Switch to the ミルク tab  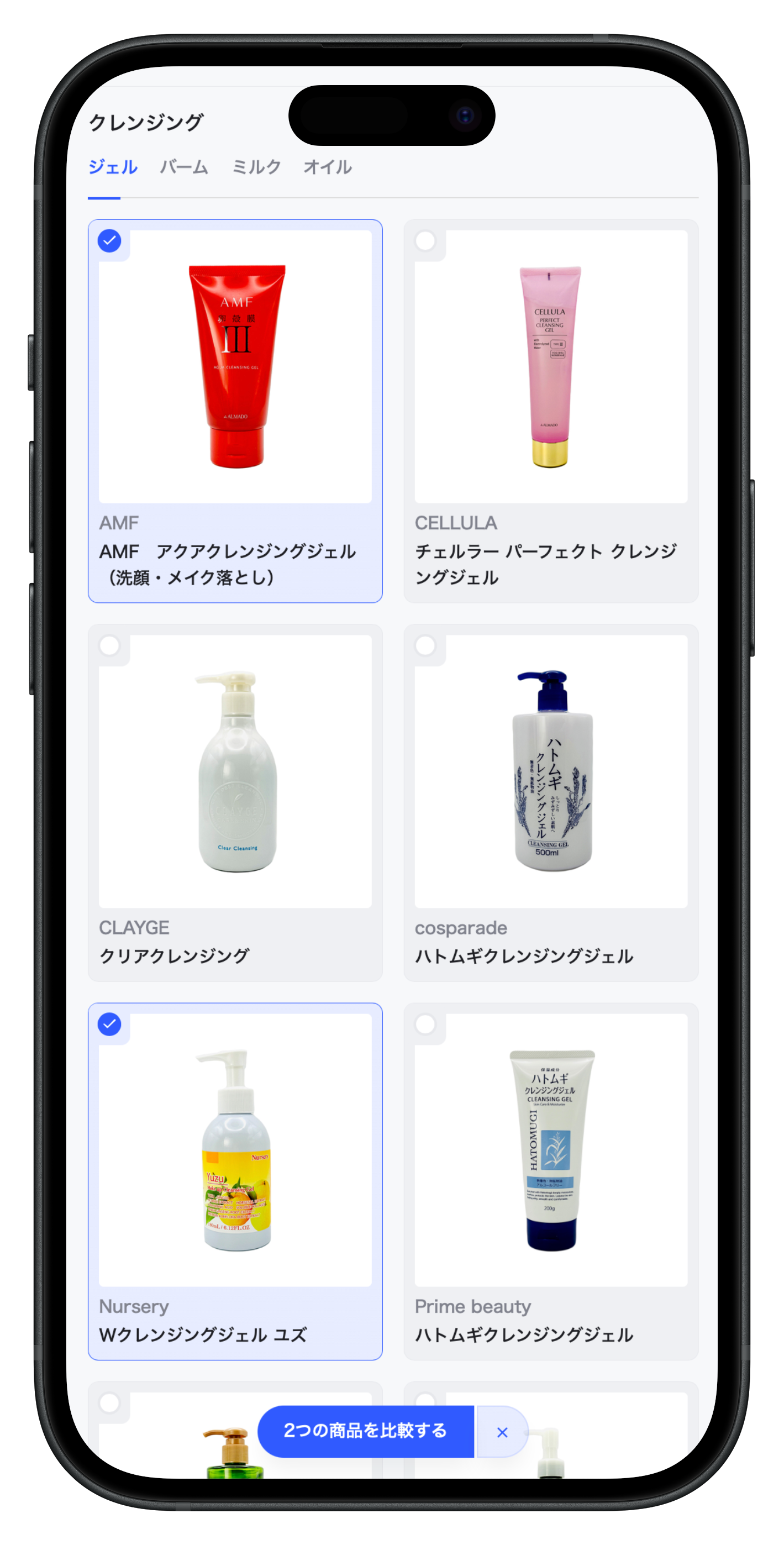(x=256, y=167)
